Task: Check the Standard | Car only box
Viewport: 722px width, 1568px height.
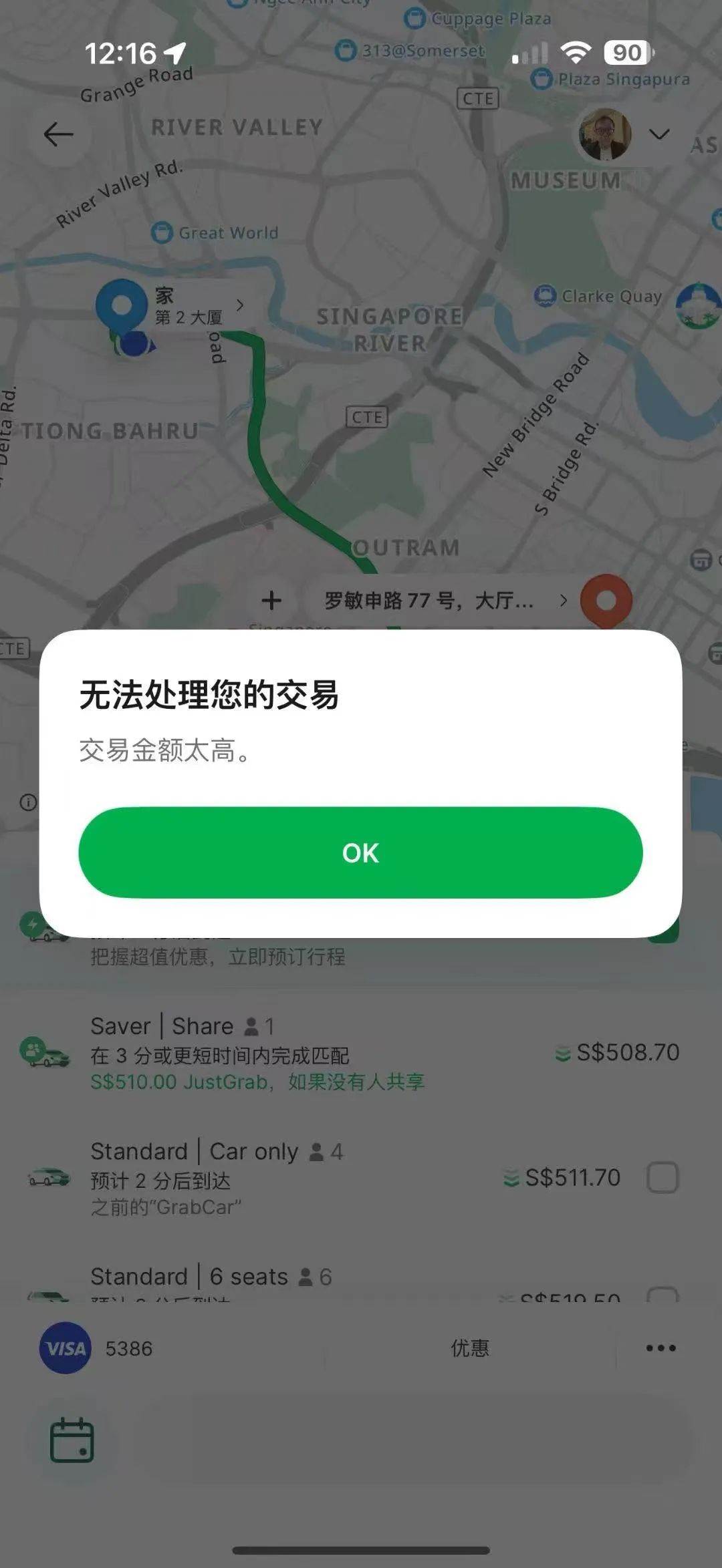Action: click(x=663, y=1177)
